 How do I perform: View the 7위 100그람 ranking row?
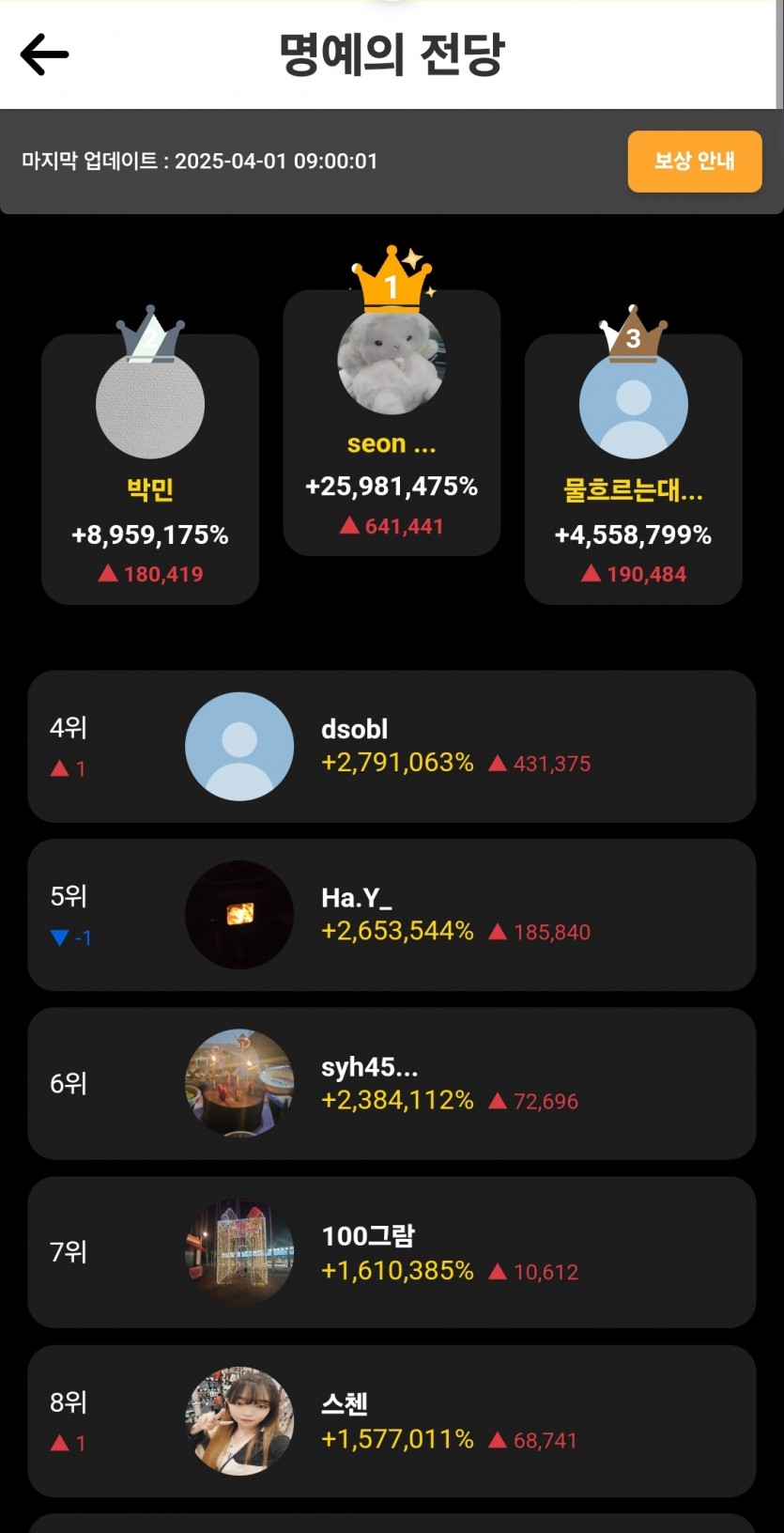click(x=392, y=1252)
